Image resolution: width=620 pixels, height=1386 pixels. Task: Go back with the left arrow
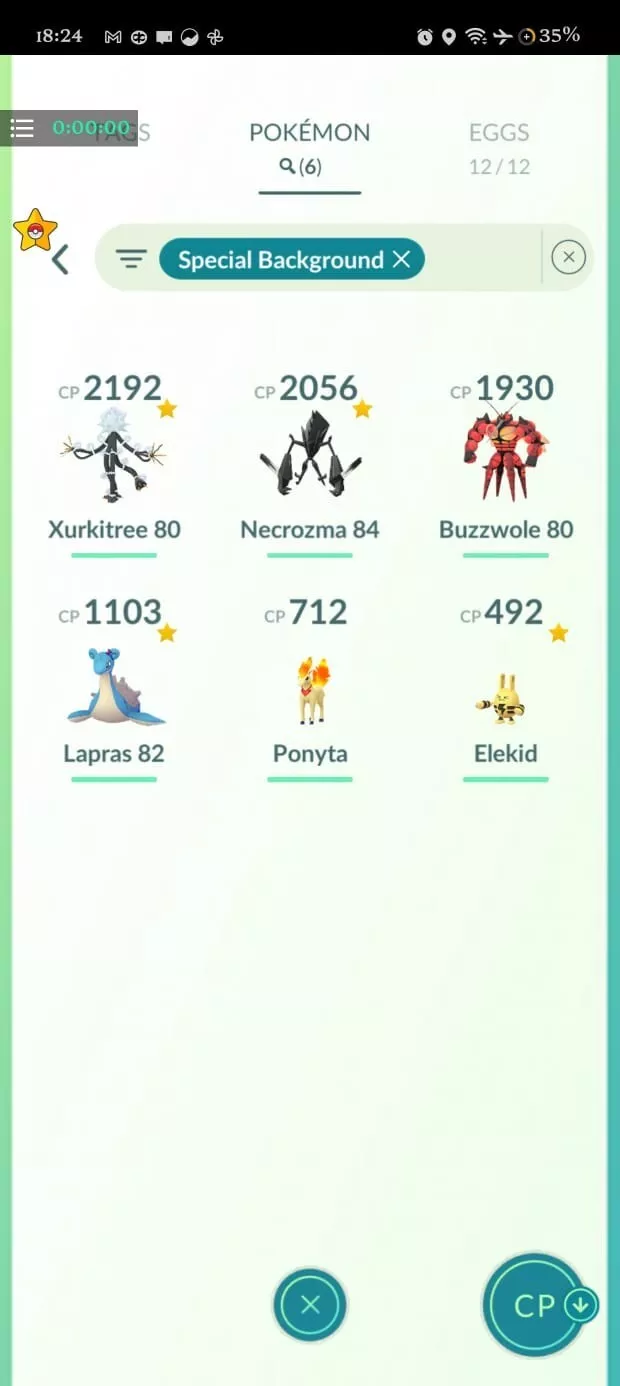(60, 260)
